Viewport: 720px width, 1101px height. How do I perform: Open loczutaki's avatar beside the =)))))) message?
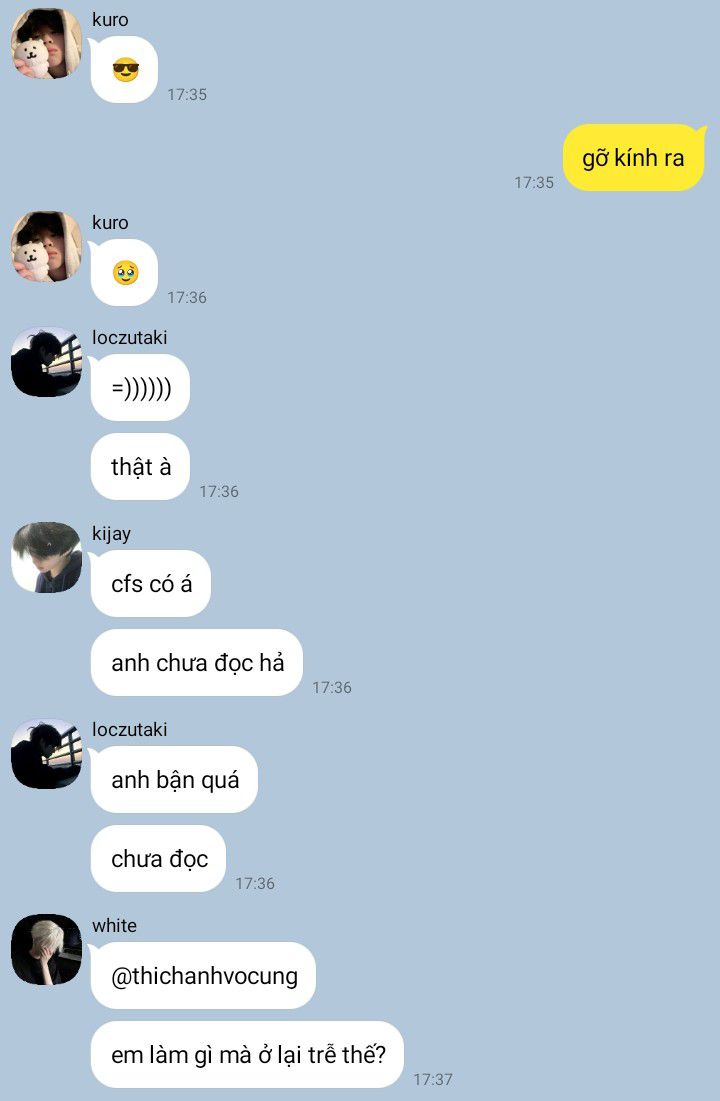46,361
